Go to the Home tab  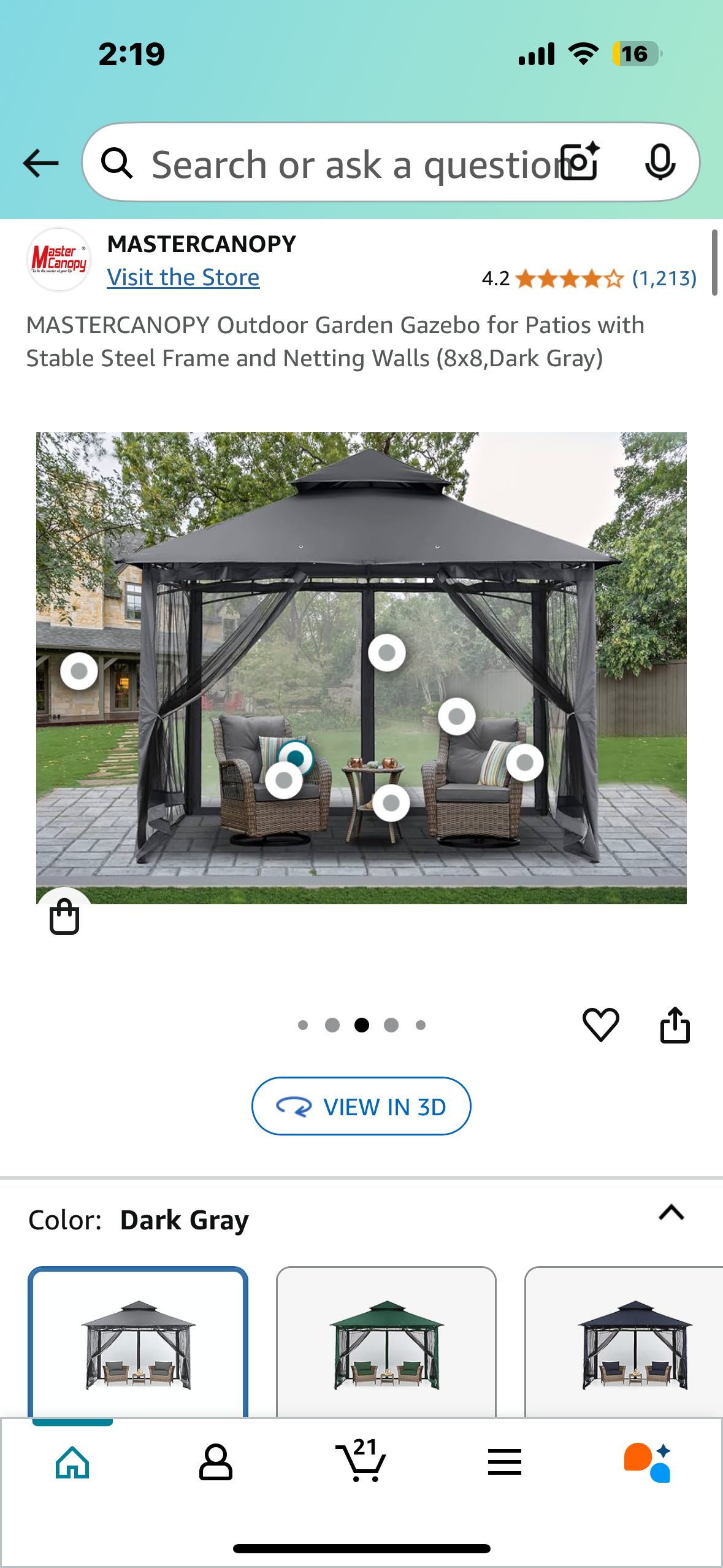72,1462
